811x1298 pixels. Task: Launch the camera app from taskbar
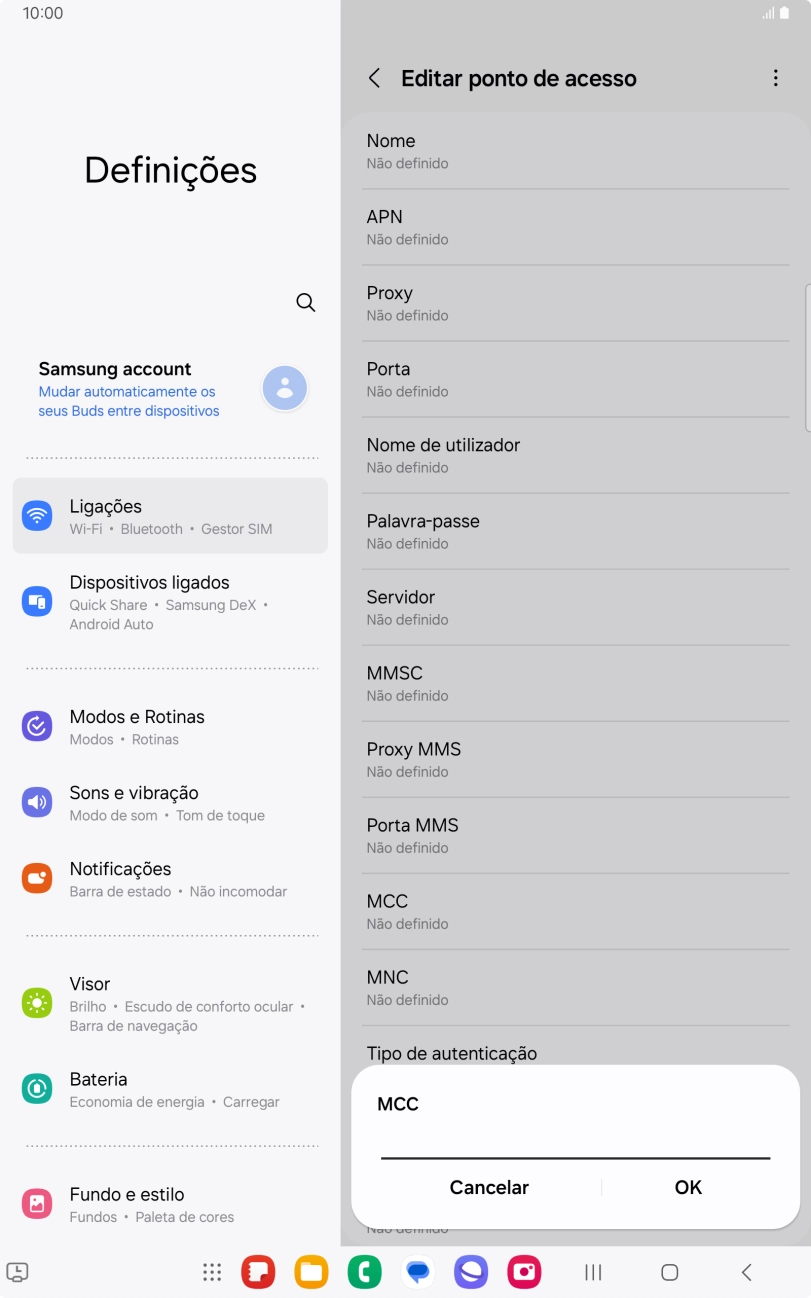(524, 1272)
